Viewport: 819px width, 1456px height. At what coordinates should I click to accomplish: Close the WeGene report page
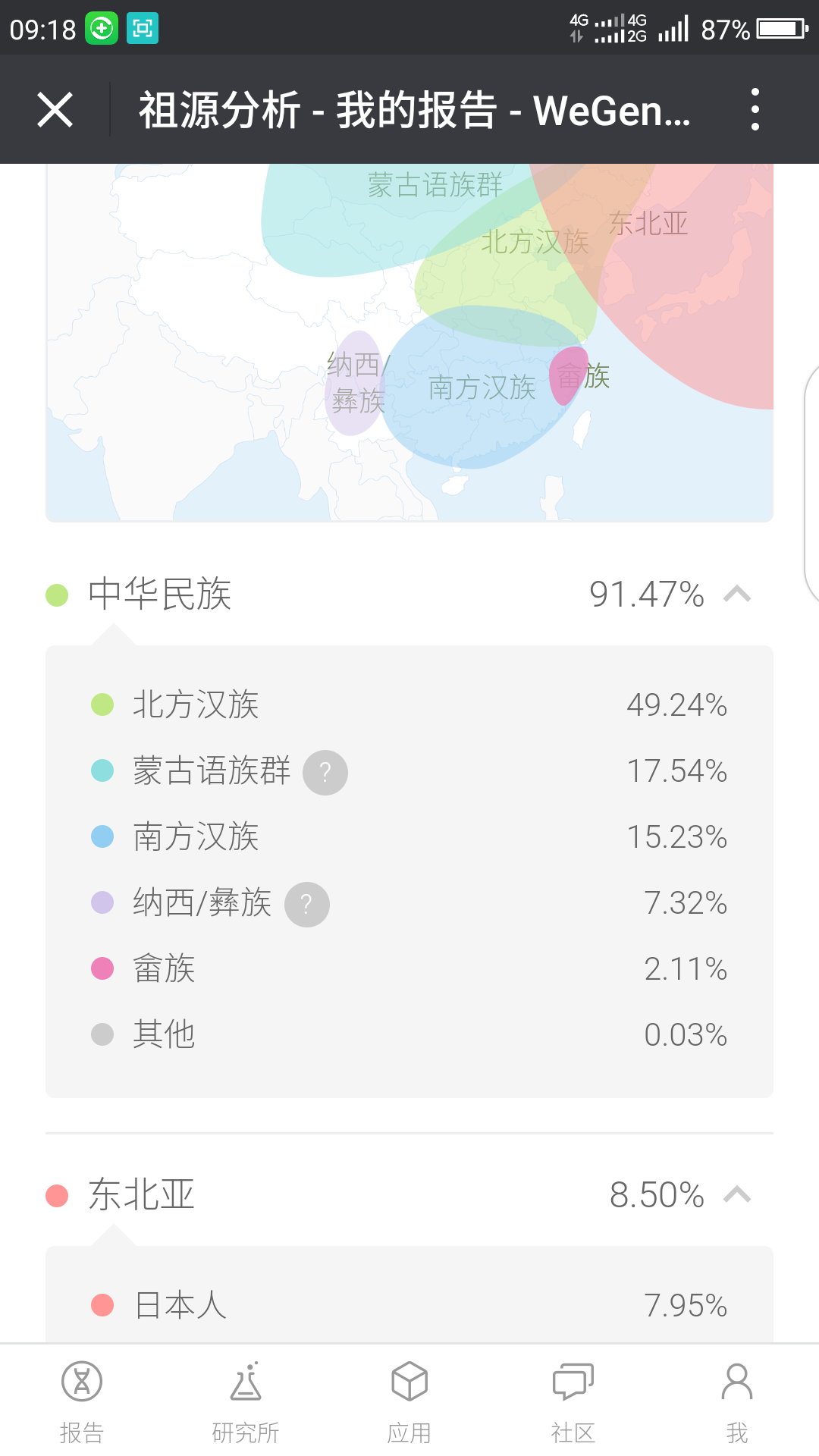click(x=55, y=110)
